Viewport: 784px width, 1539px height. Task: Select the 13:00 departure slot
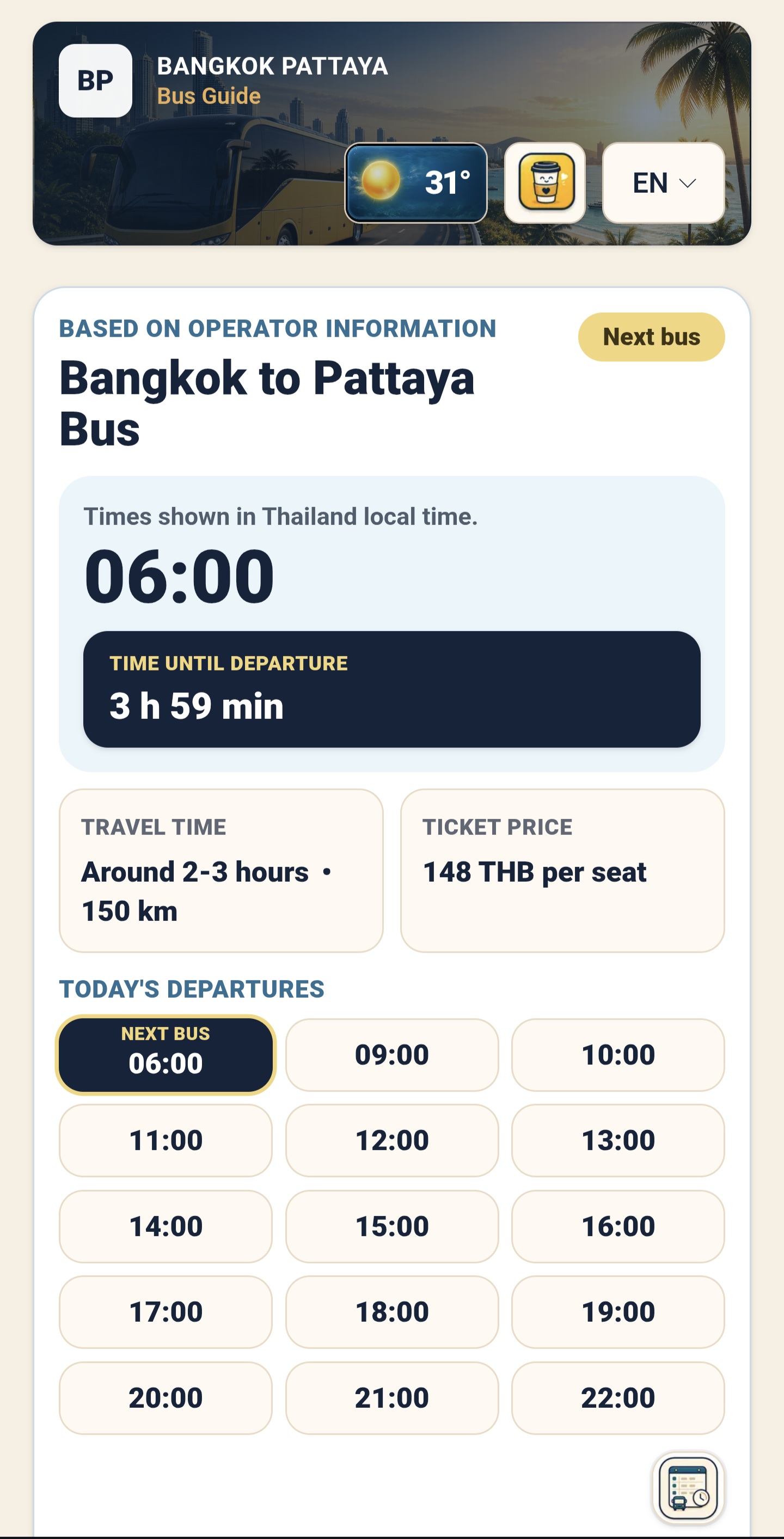pyautogui.click(x=618, y=1140)
